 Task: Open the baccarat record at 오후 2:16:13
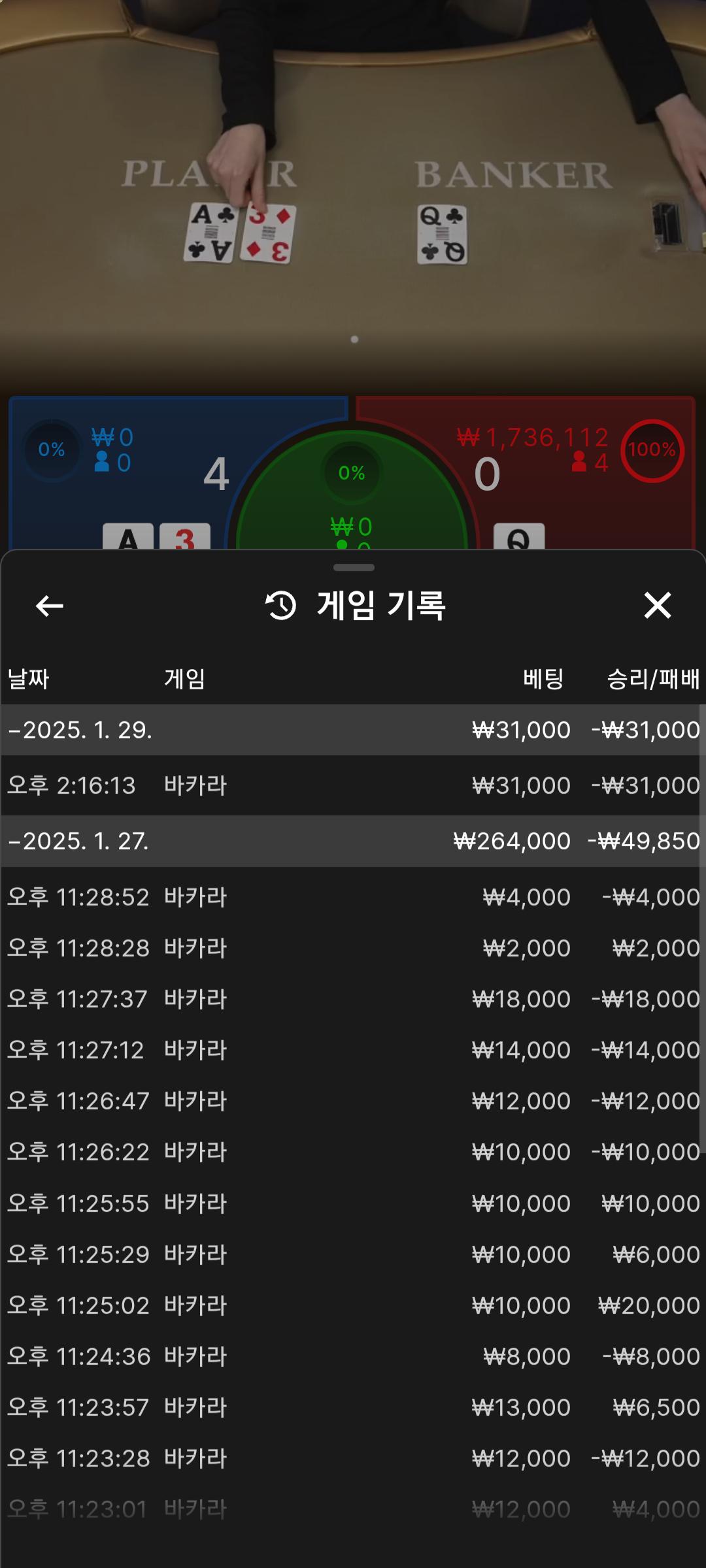[353, 785]
